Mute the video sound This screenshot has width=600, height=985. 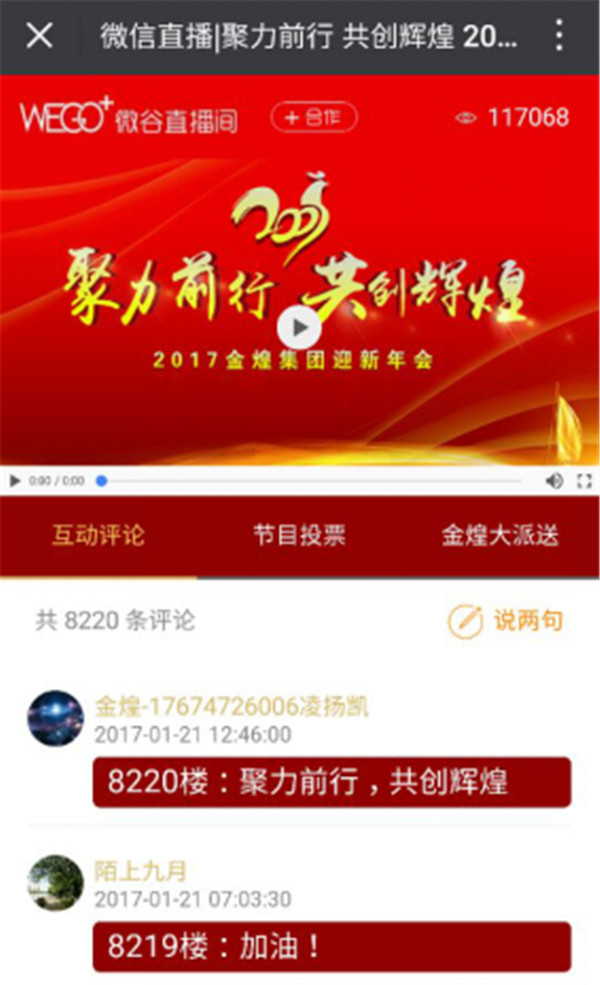coord(554,481)
